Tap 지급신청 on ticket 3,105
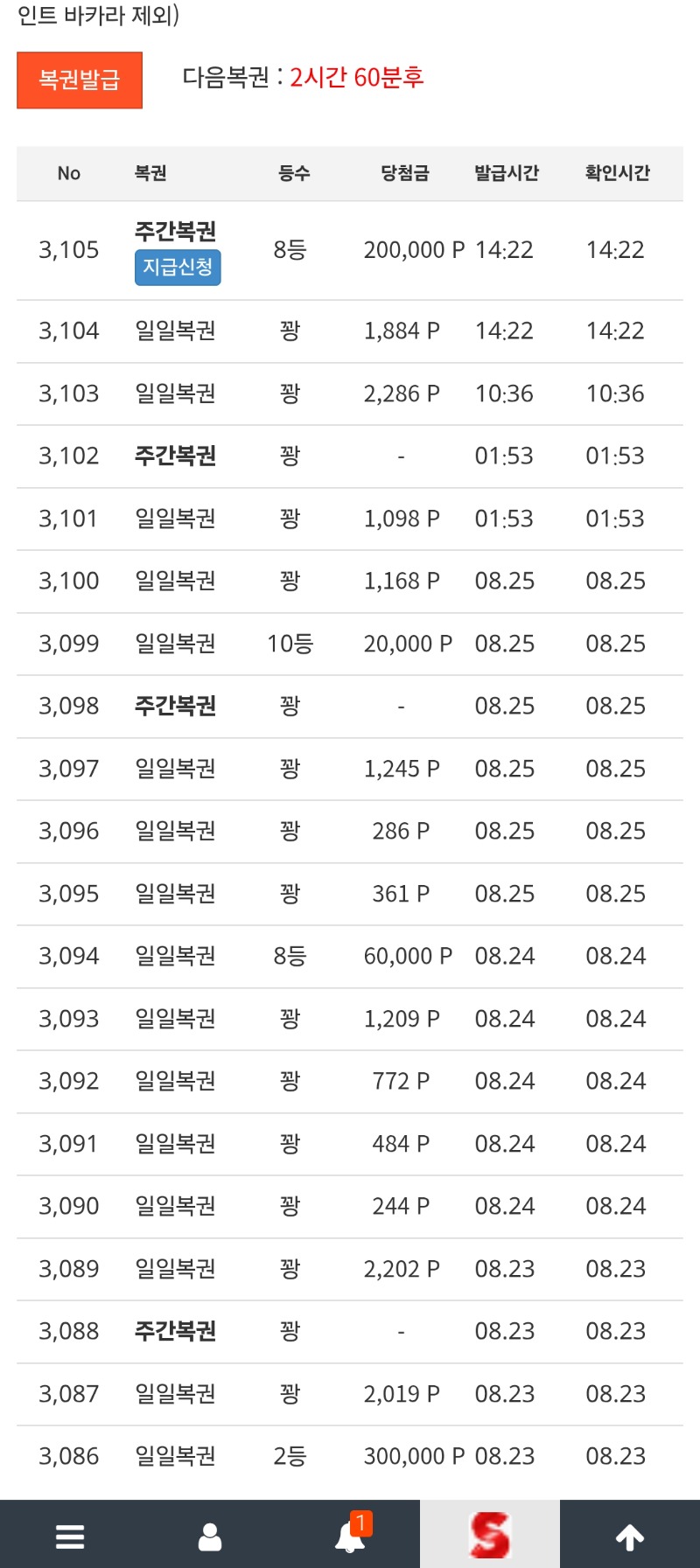Image resolution: width=700 pixels, height=1568 pixels. (178, 268)
